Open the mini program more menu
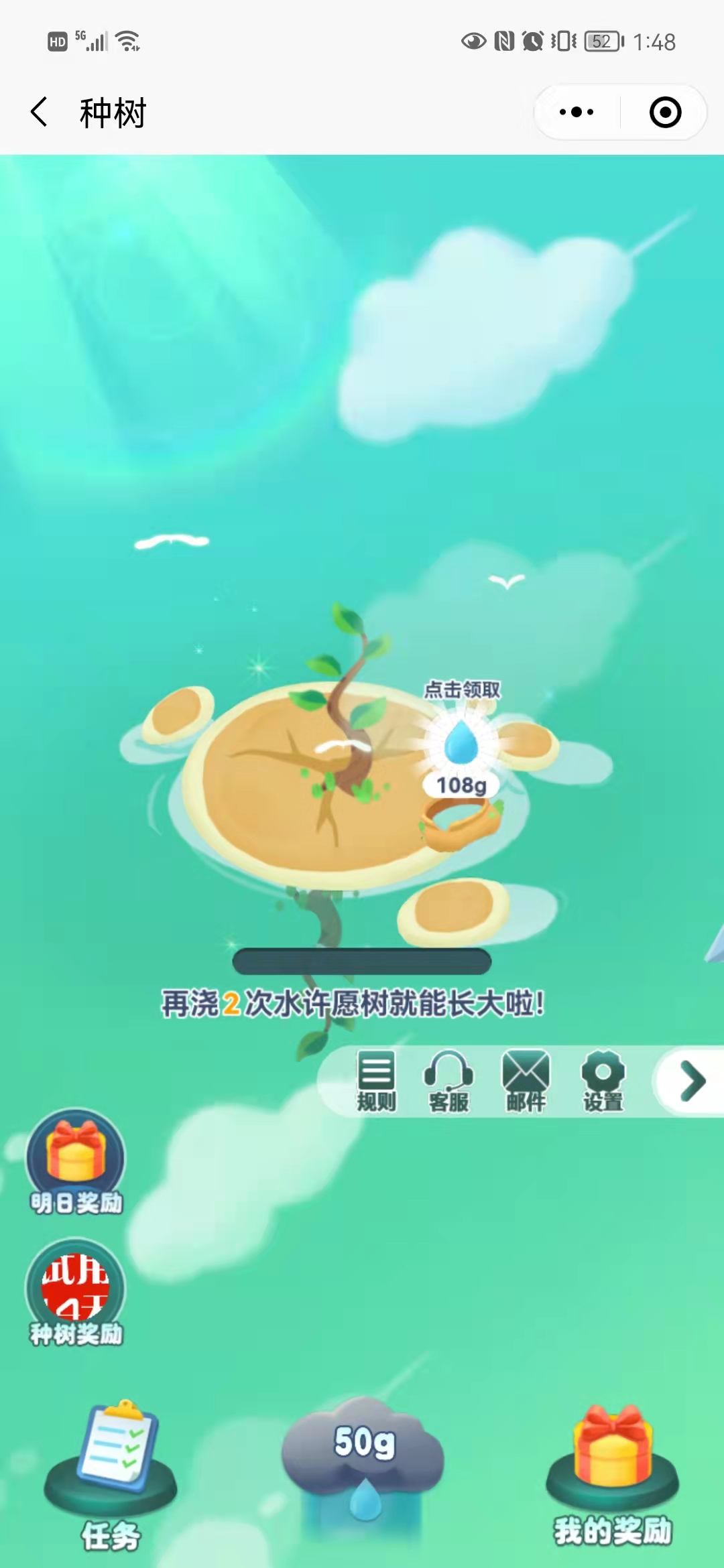724x1568 pixels. pos(577,112)
